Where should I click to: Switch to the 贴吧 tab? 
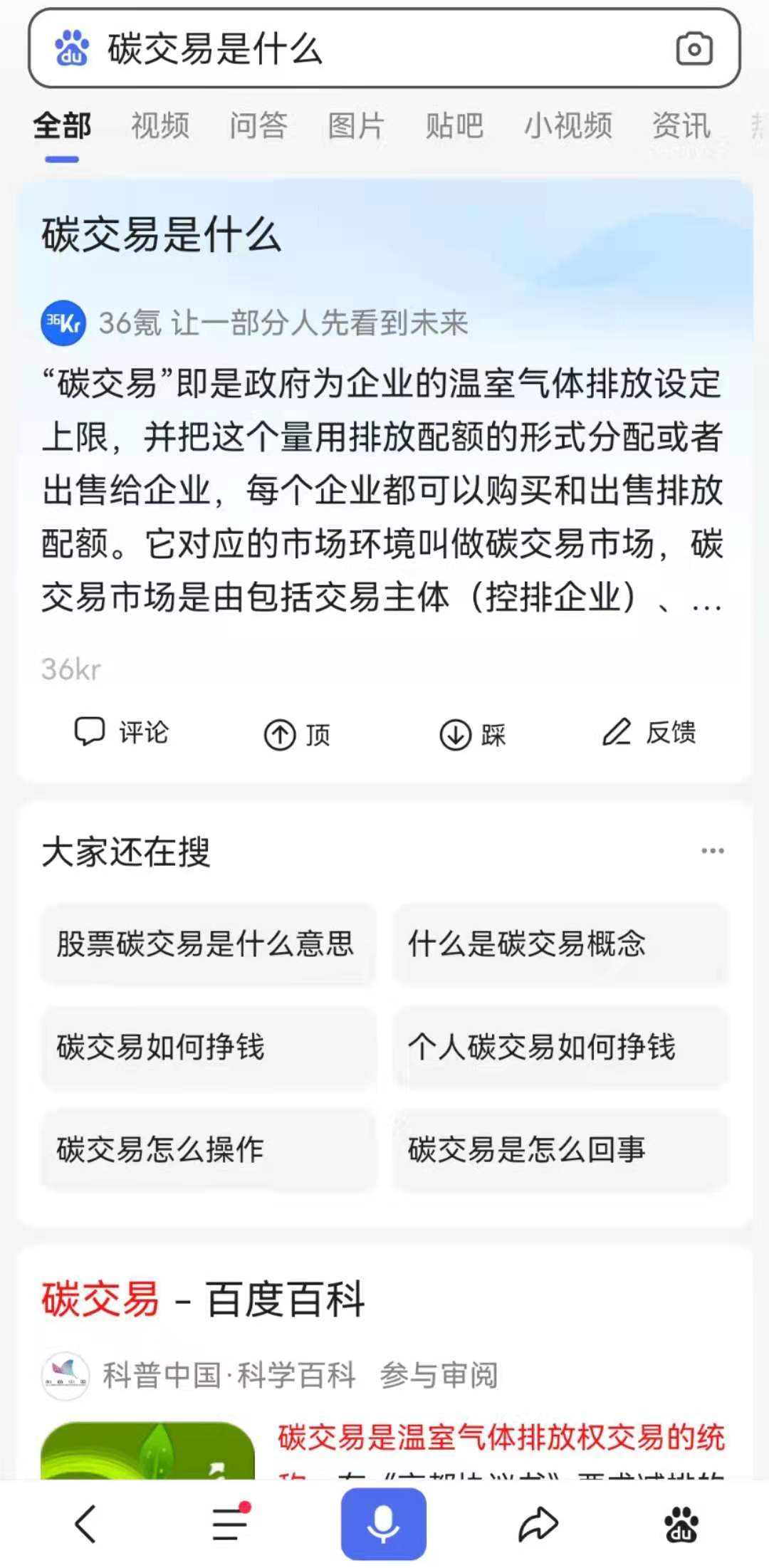(456, 125)
